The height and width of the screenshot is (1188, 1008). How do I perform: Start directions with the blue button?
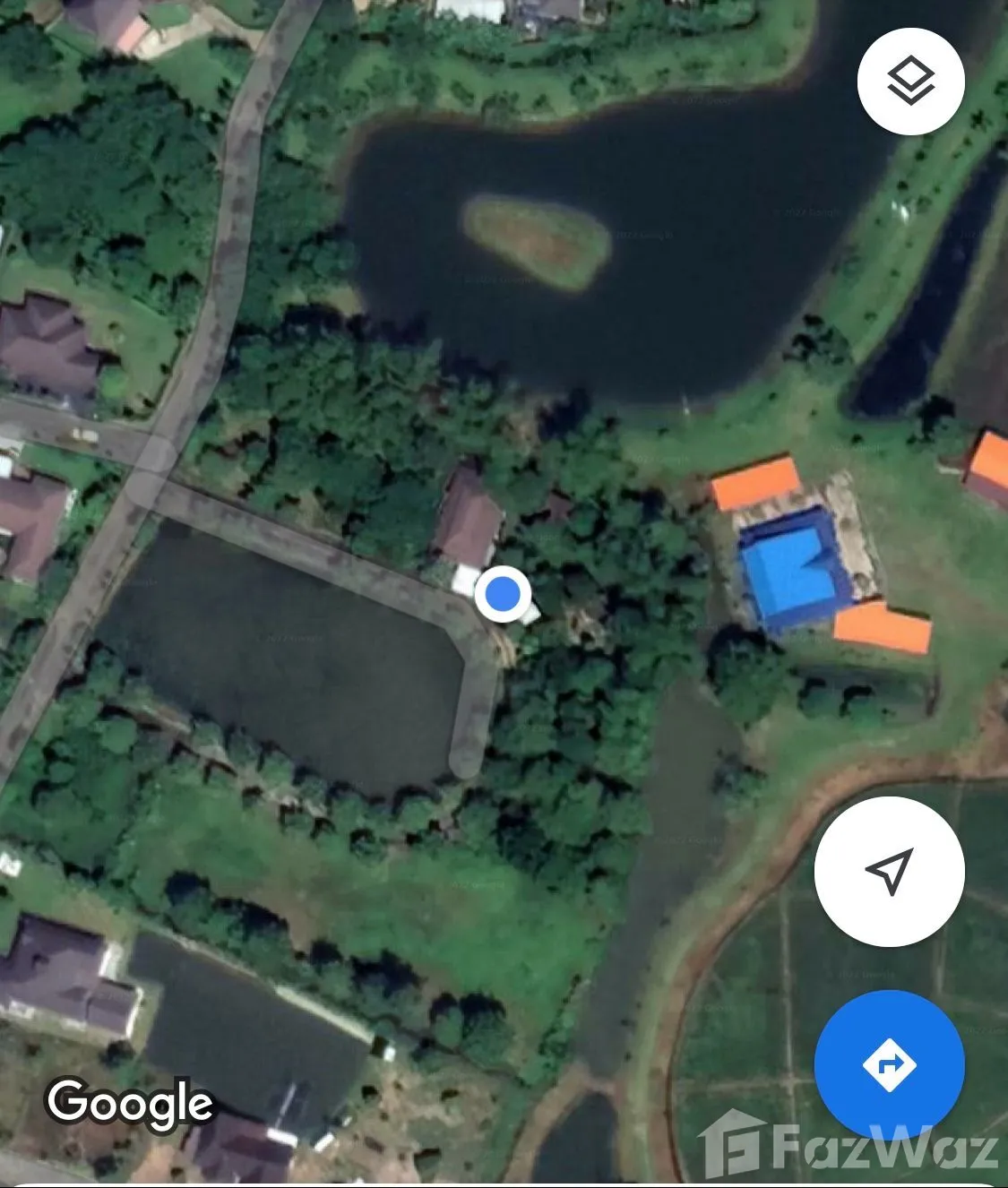tap(889, 1065)
